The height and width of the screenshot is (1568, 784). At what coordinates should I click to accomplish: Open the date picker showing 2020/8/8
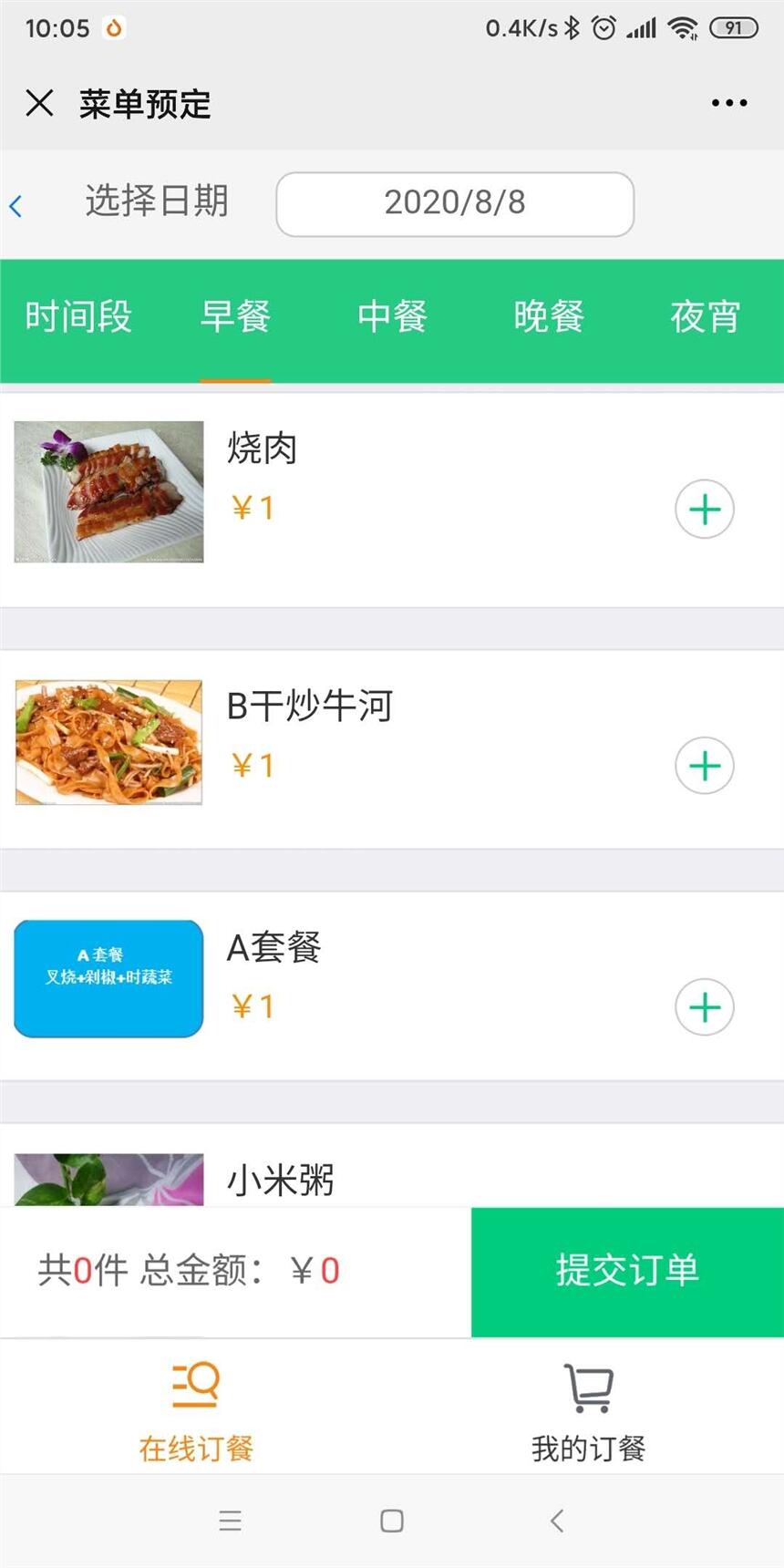455,203
